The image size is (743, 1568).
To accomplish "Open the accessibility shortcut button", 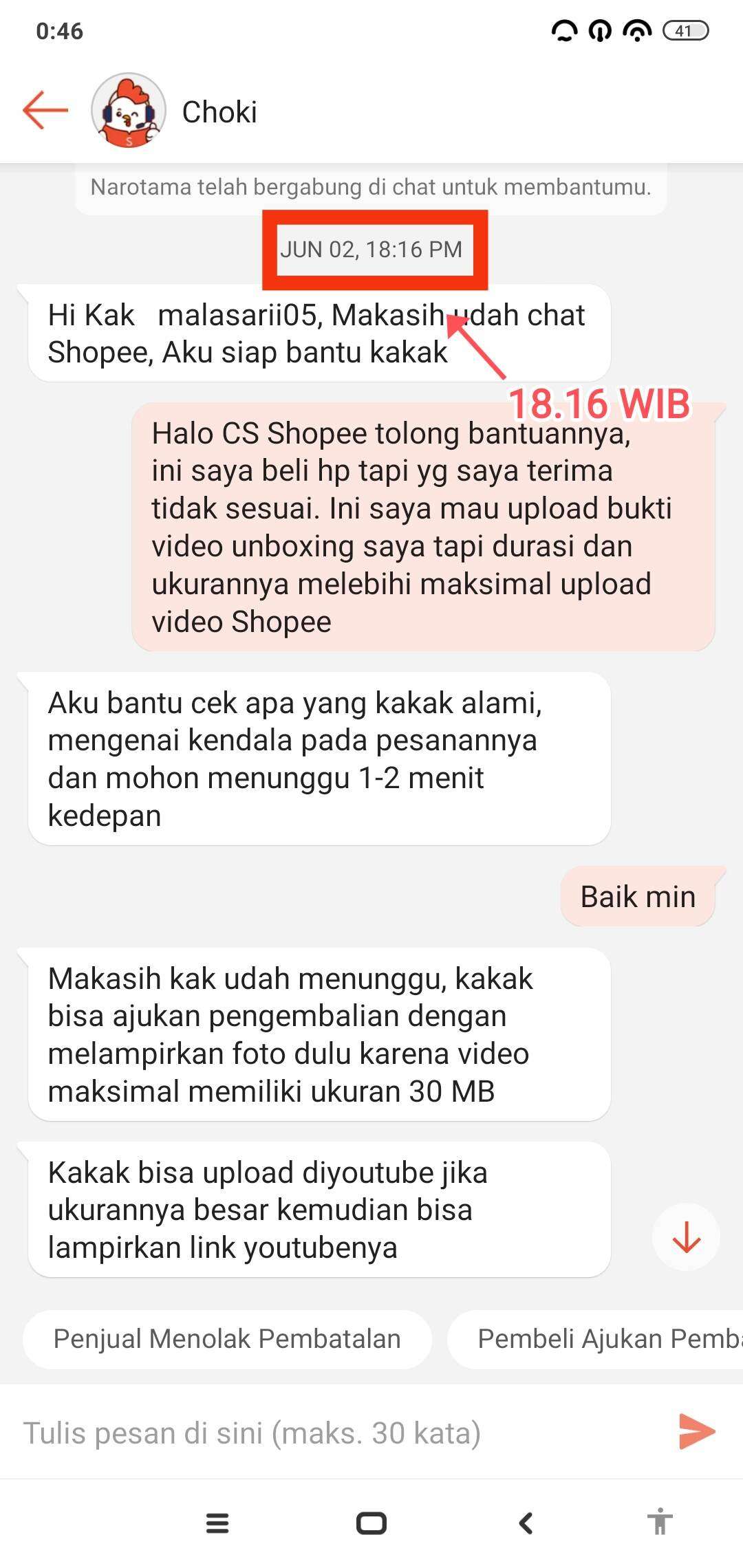I will point(660,1521).
